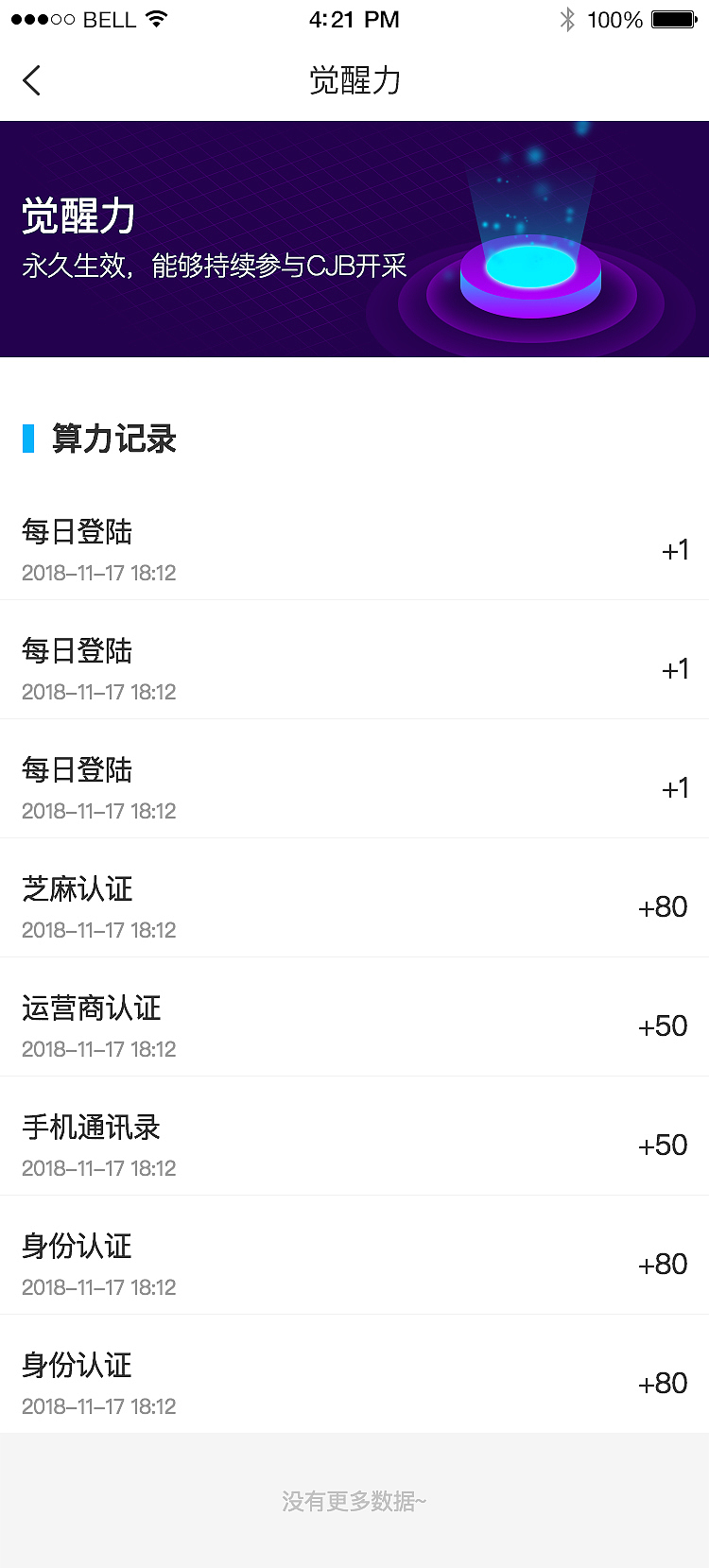Tap the 芝麻认证 record entry

coord(76,889)
